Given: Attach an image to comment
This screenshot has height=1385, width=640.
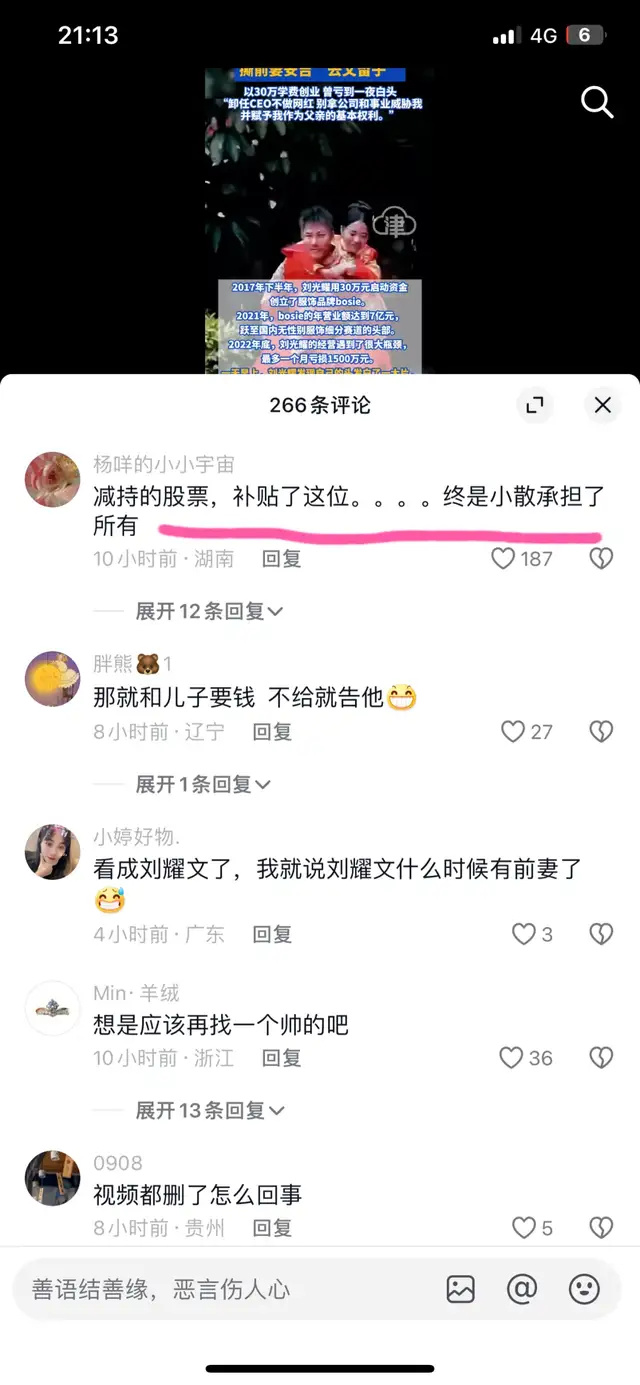Looking at the screenshot, I should coord(461,1290).
